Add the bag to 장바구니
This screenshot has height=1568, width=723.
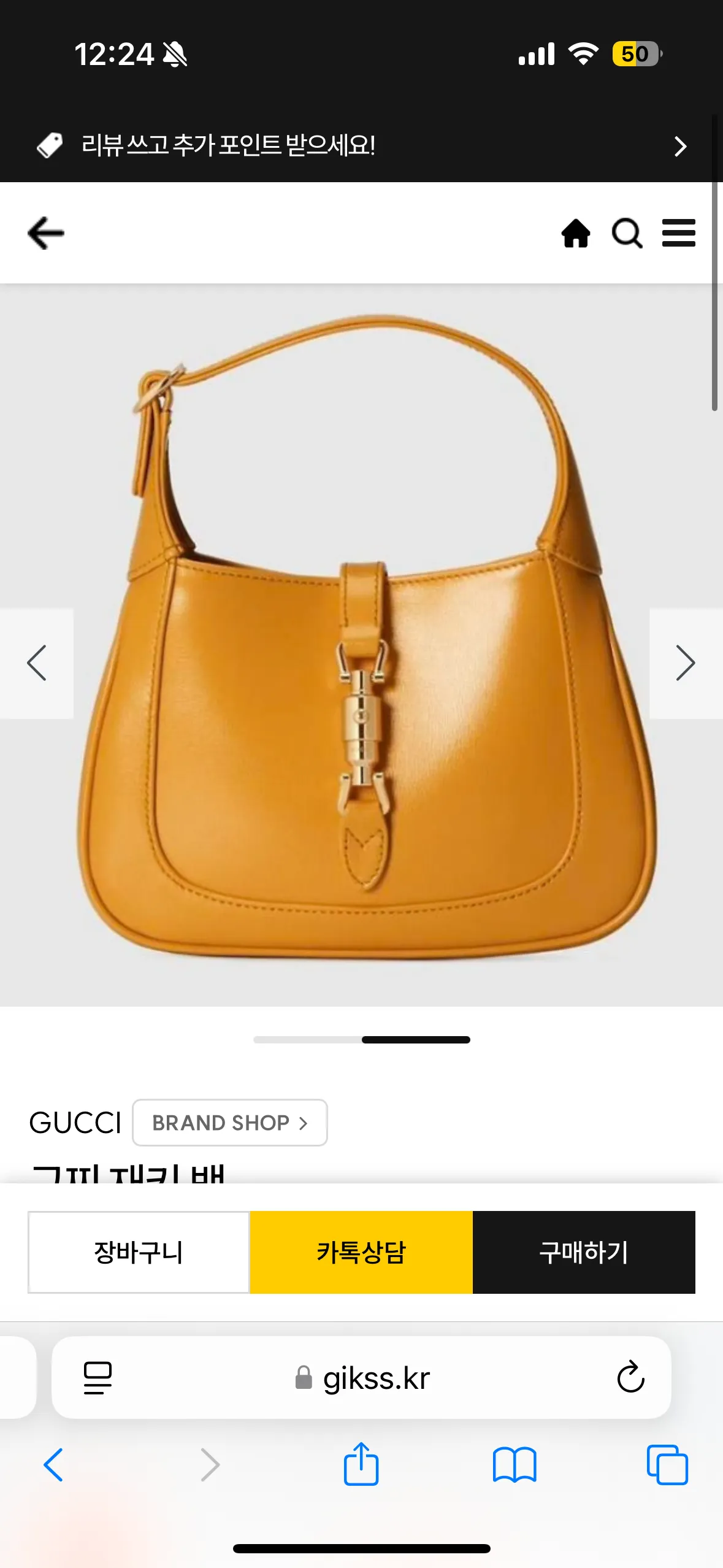click(139, 1252)
